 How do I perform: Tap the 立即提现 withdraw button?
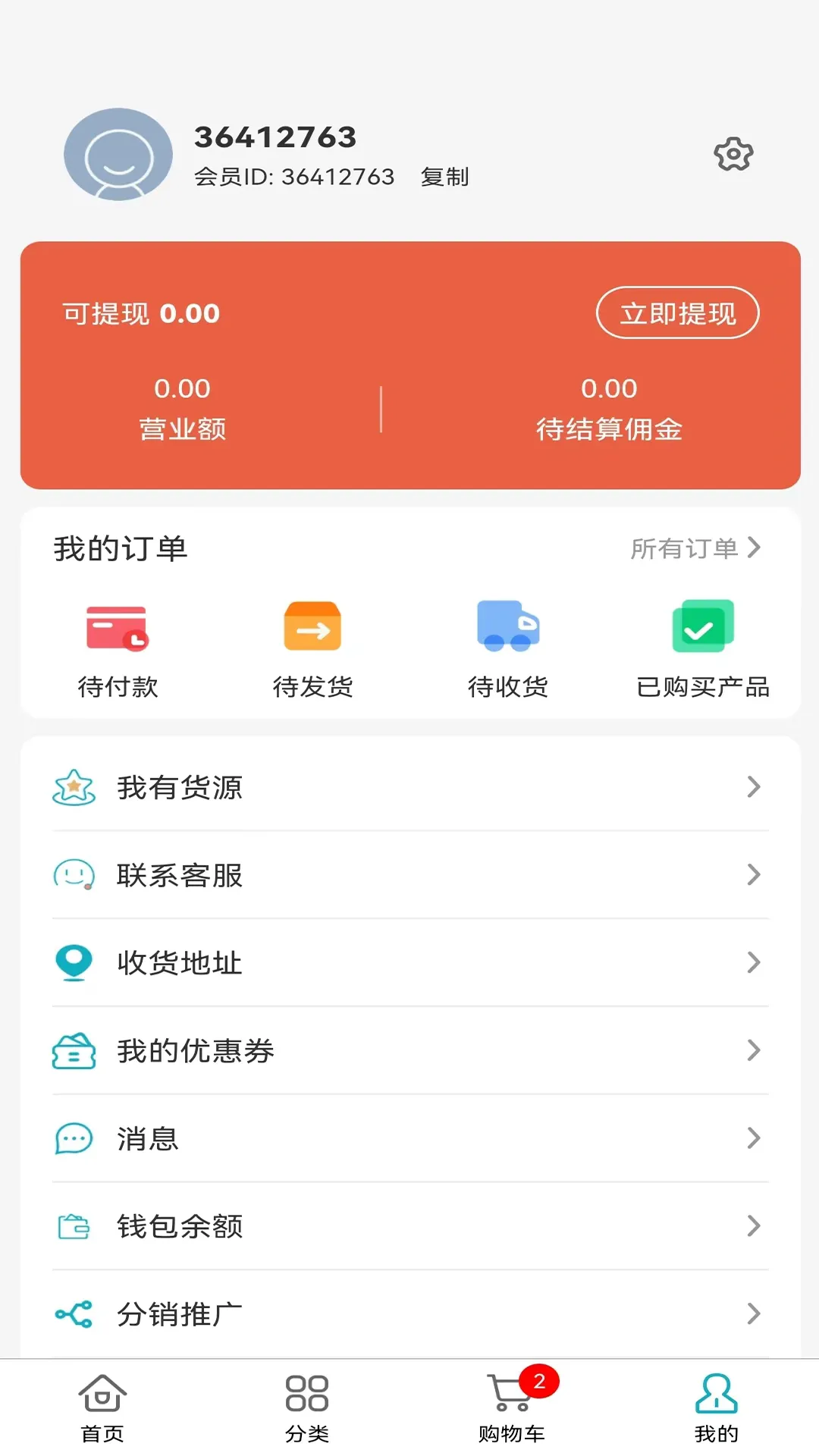pyautogui.click(x=677, y=312)
